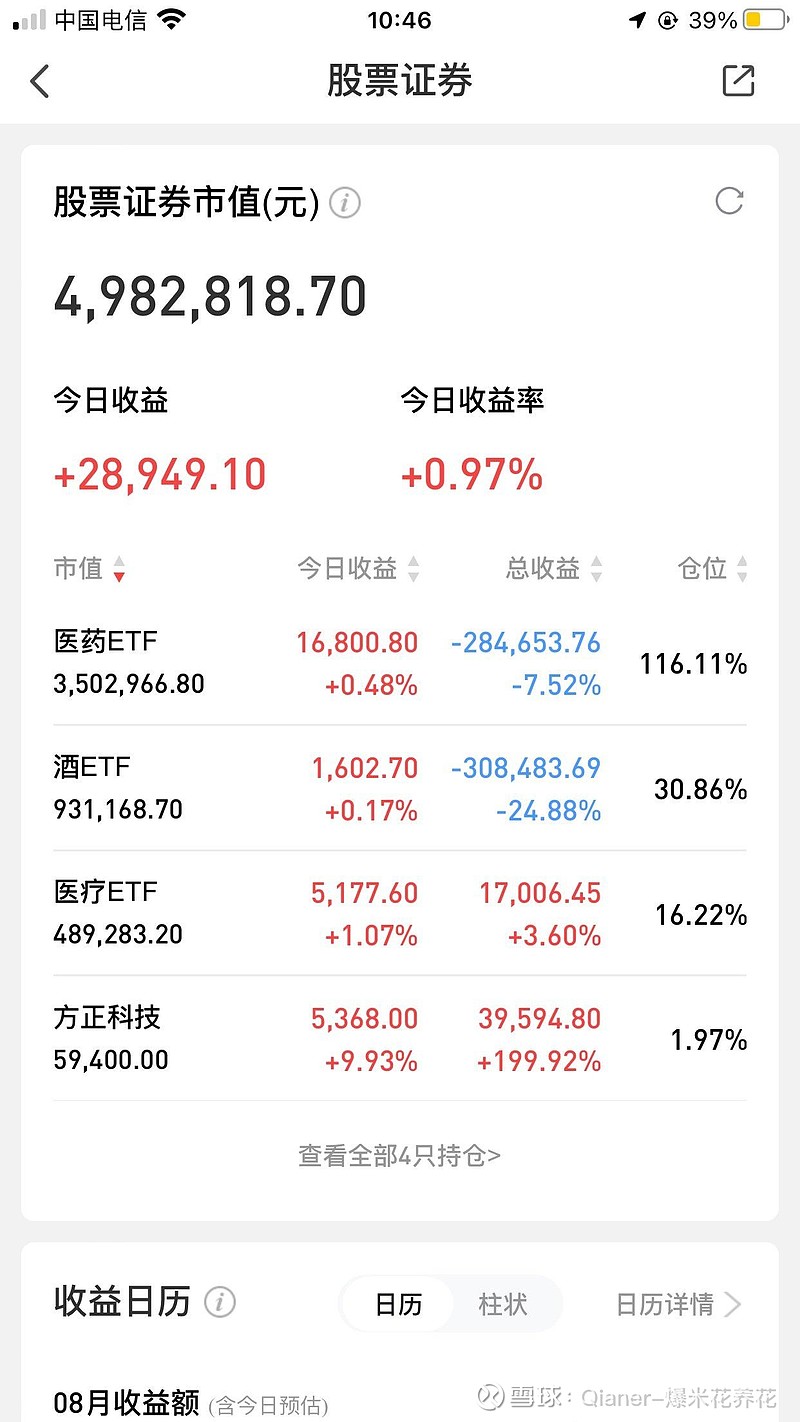The height and width of the screenshot is (1422, 800).
Task: Tap the back arrow to return
Action: 39,82
